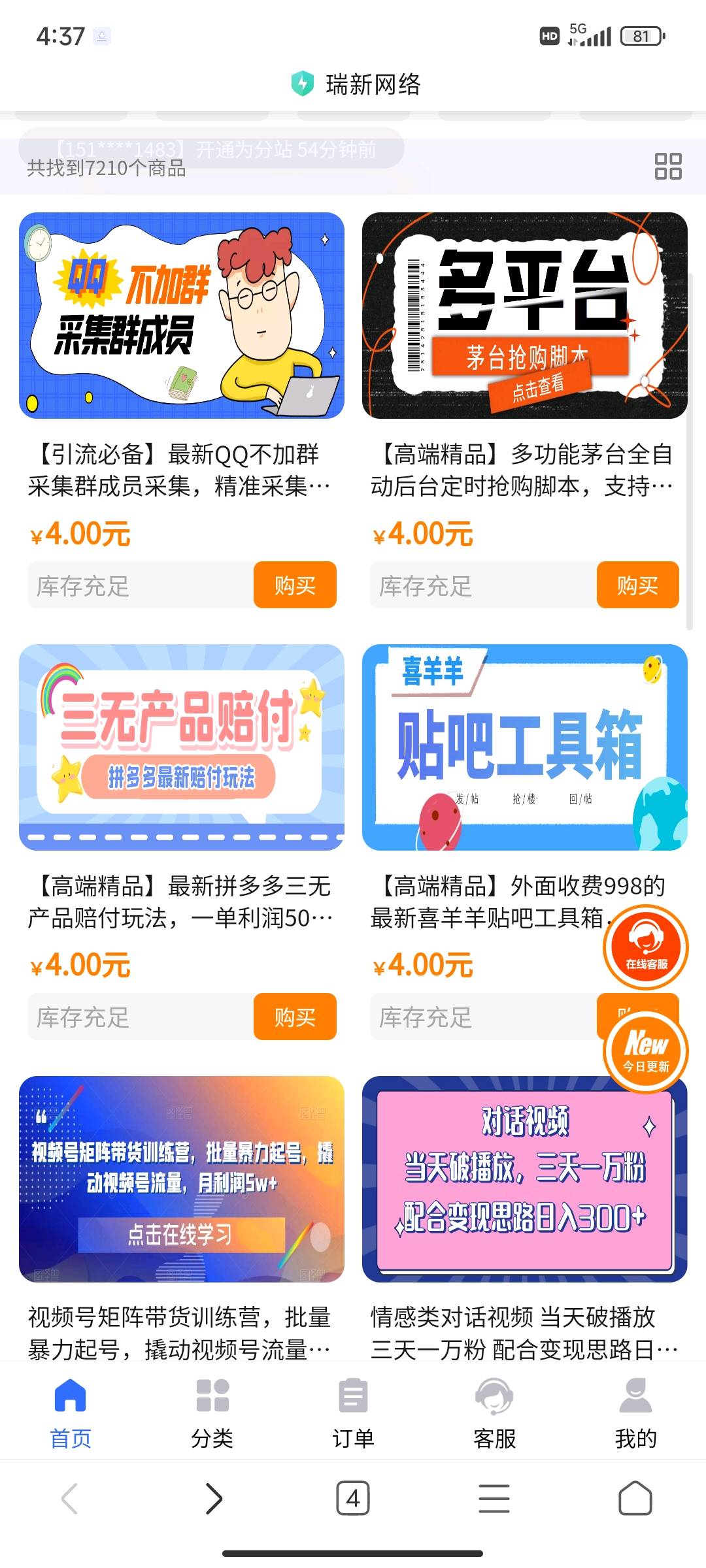The height and width of the screenshot is (1568, 706).
Task: Go to the browser home page
Action: 635,1498
